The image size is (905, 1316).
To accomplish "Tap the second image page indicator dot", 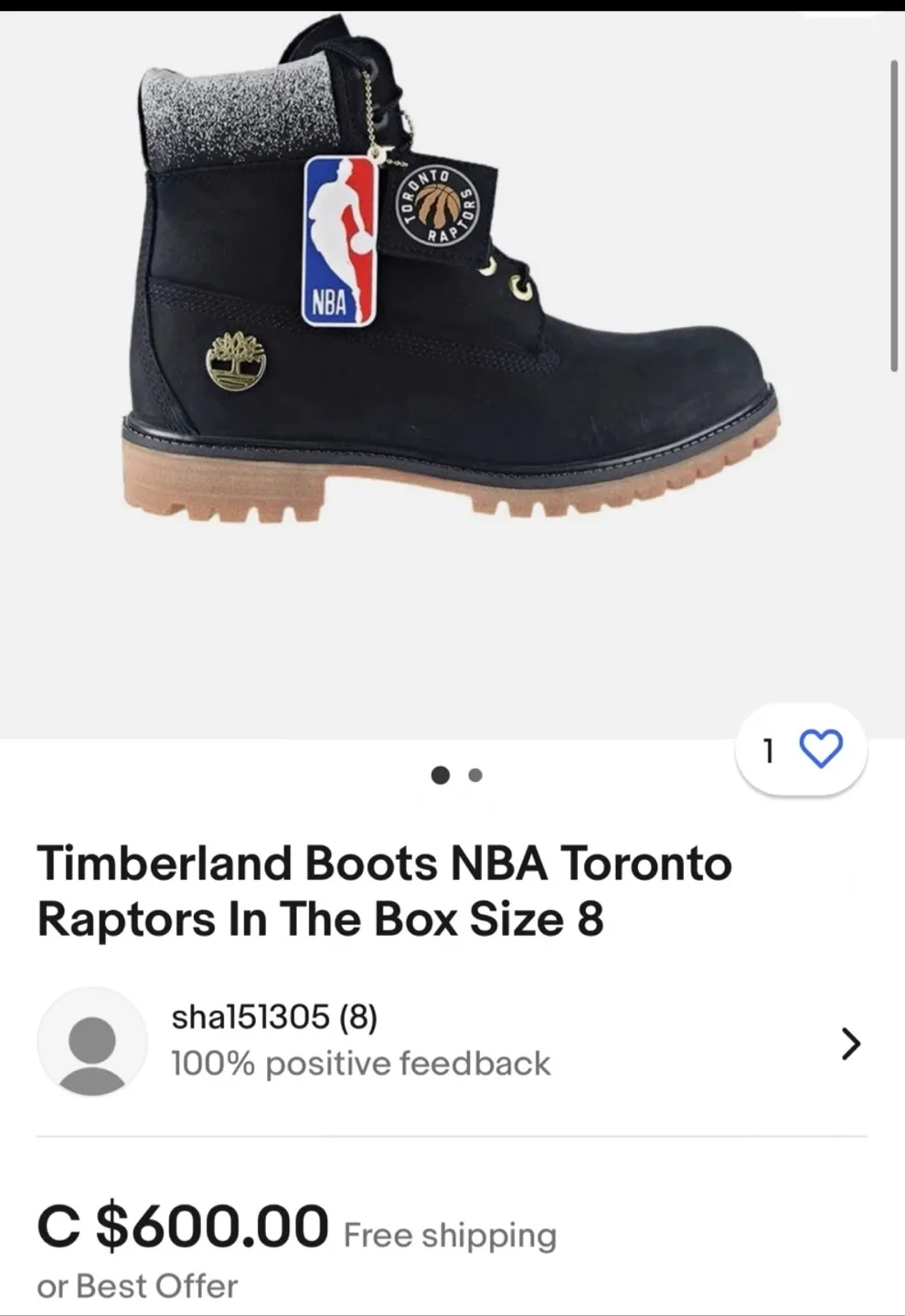I will tap(474, 776).
